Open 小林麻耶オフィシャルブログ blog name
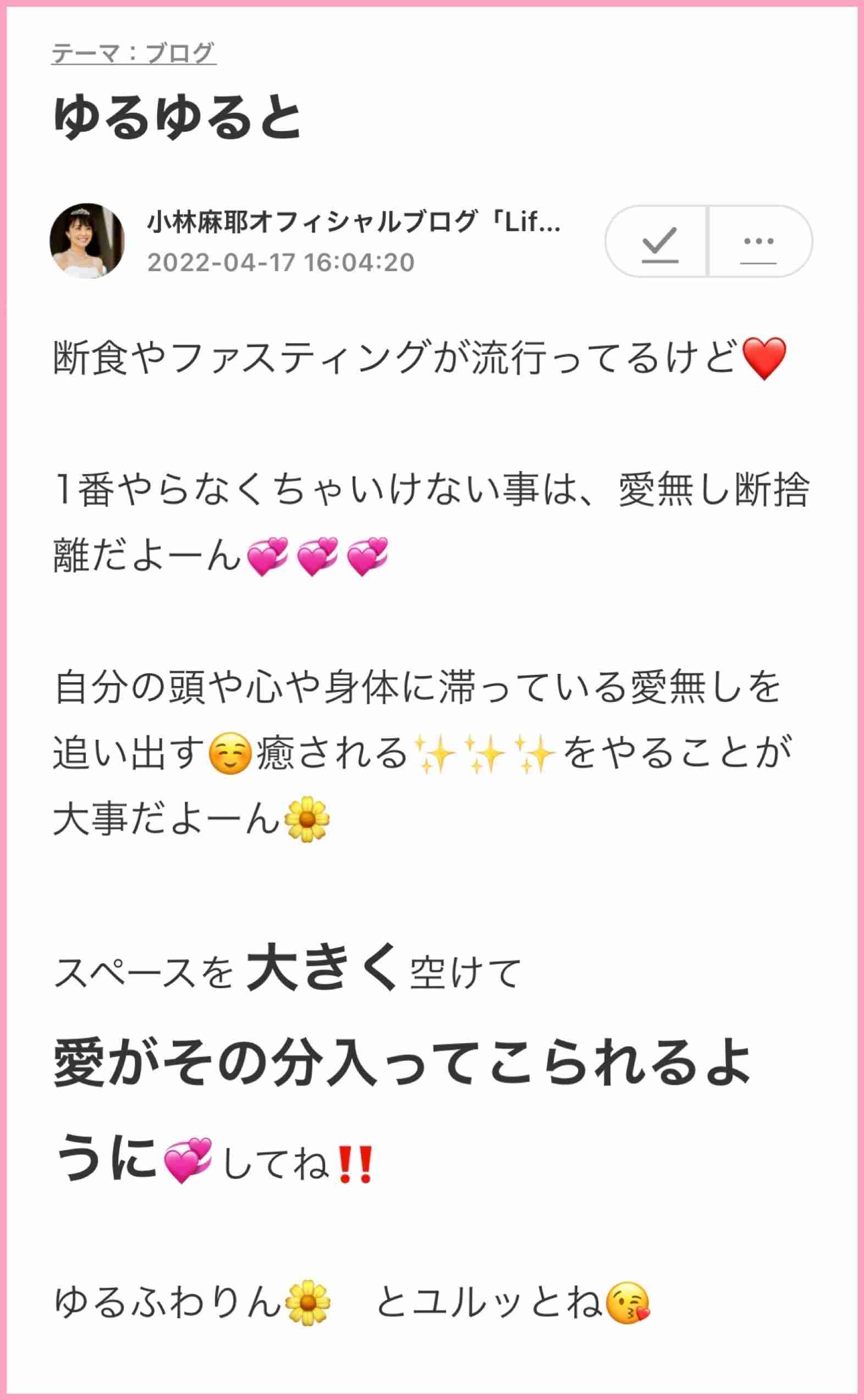The height and width of the screenshot is (1400, 864). 354,221
